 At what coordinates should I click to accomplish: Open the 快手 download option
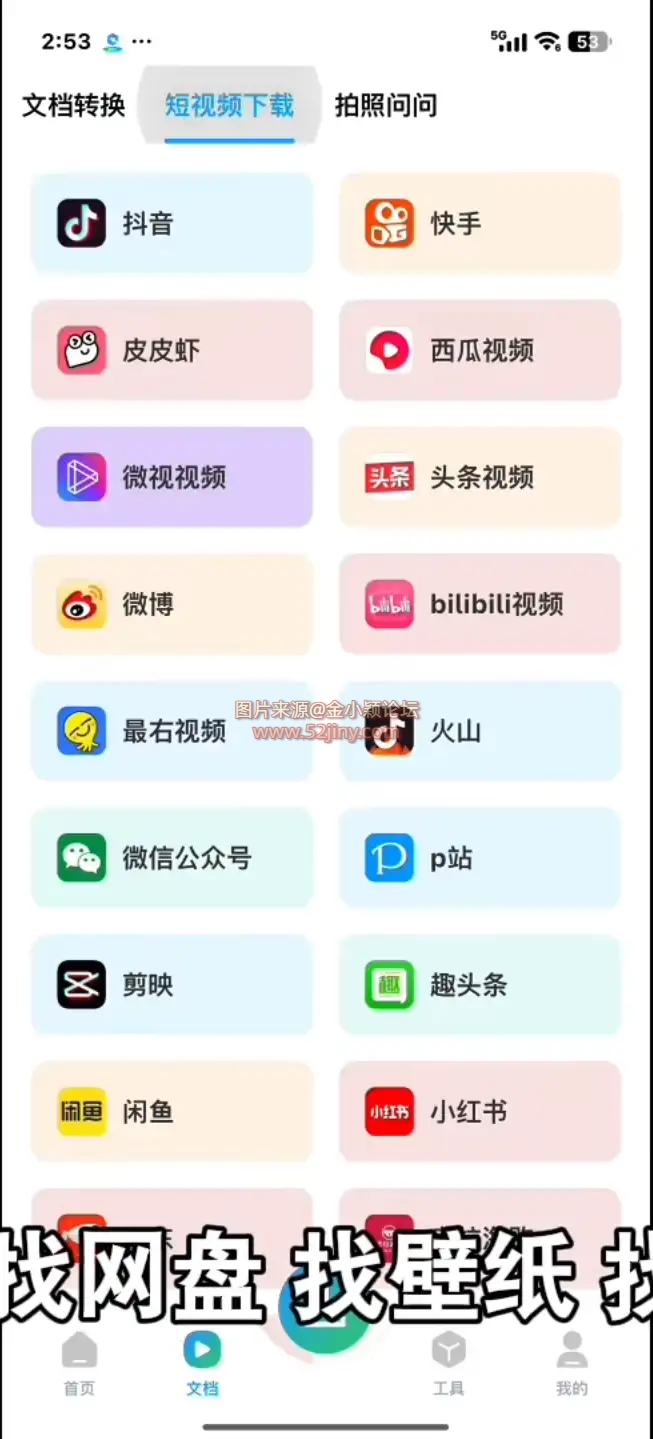479,223
